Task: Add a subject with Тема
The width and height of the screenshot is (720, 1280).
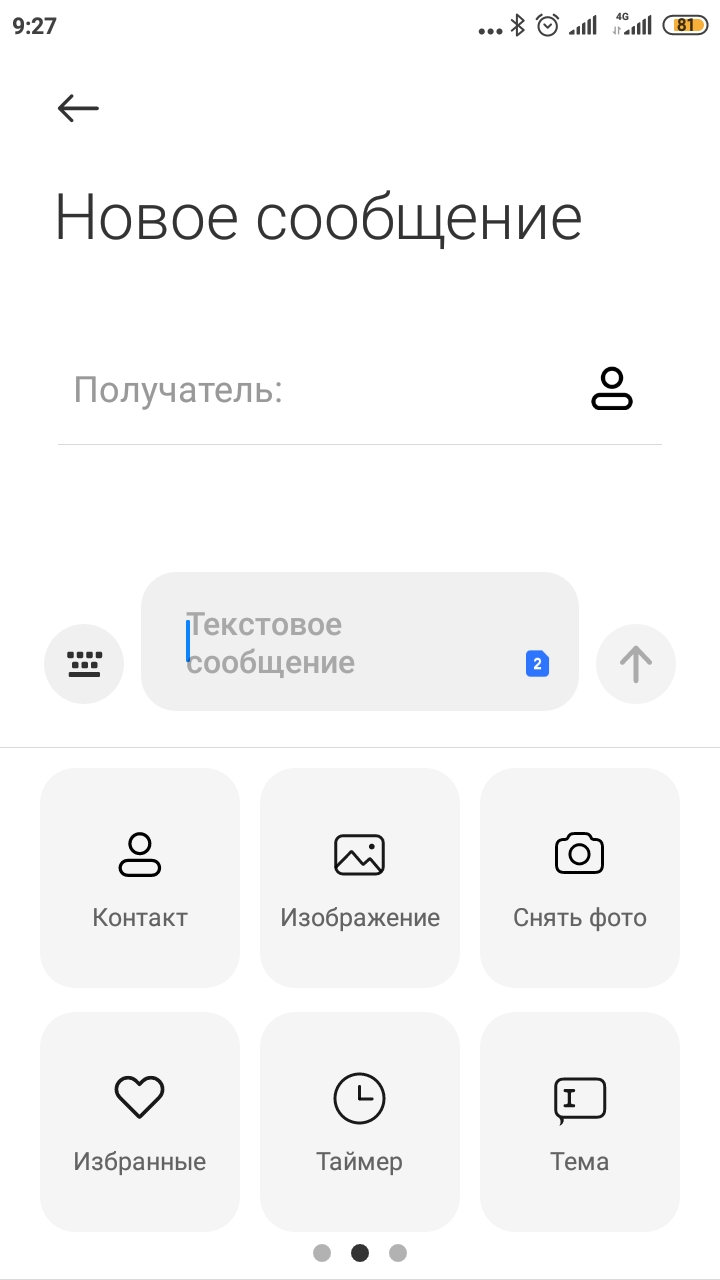Action: click(580, 1121)
